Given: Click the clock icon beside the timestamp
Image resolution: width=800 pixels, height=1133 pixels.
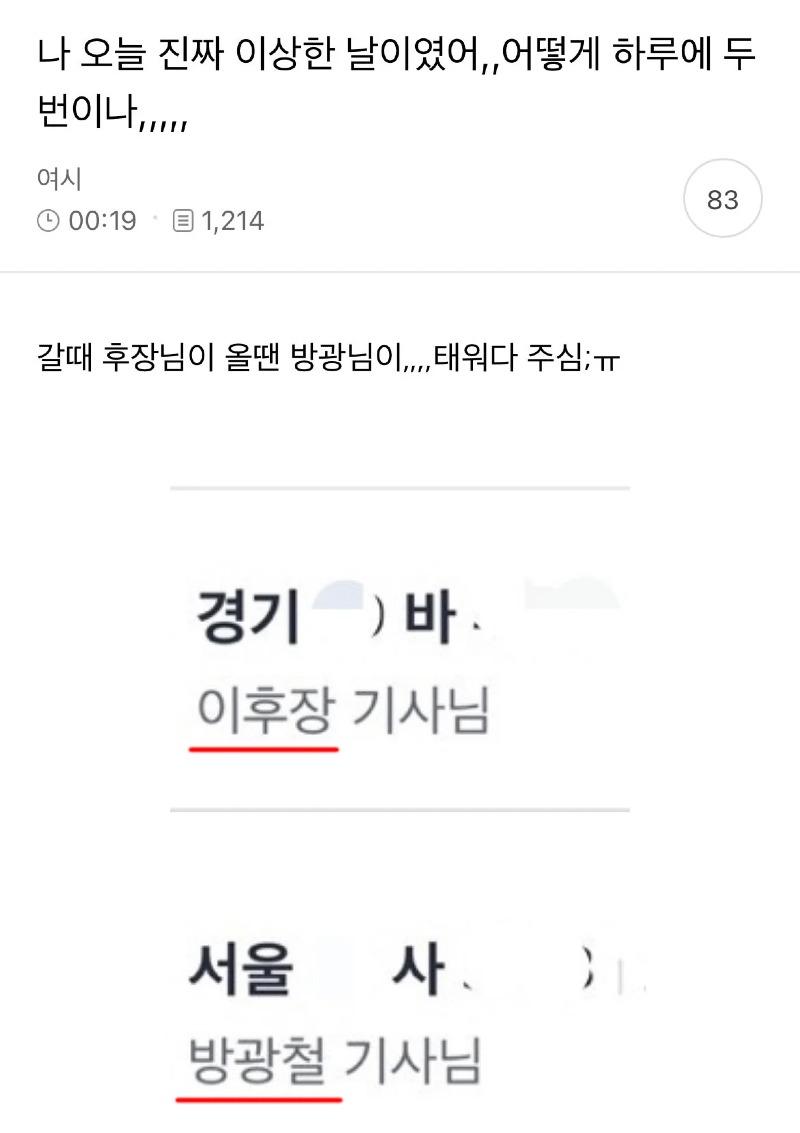Looking at the screenshot, I should point(47,221).
